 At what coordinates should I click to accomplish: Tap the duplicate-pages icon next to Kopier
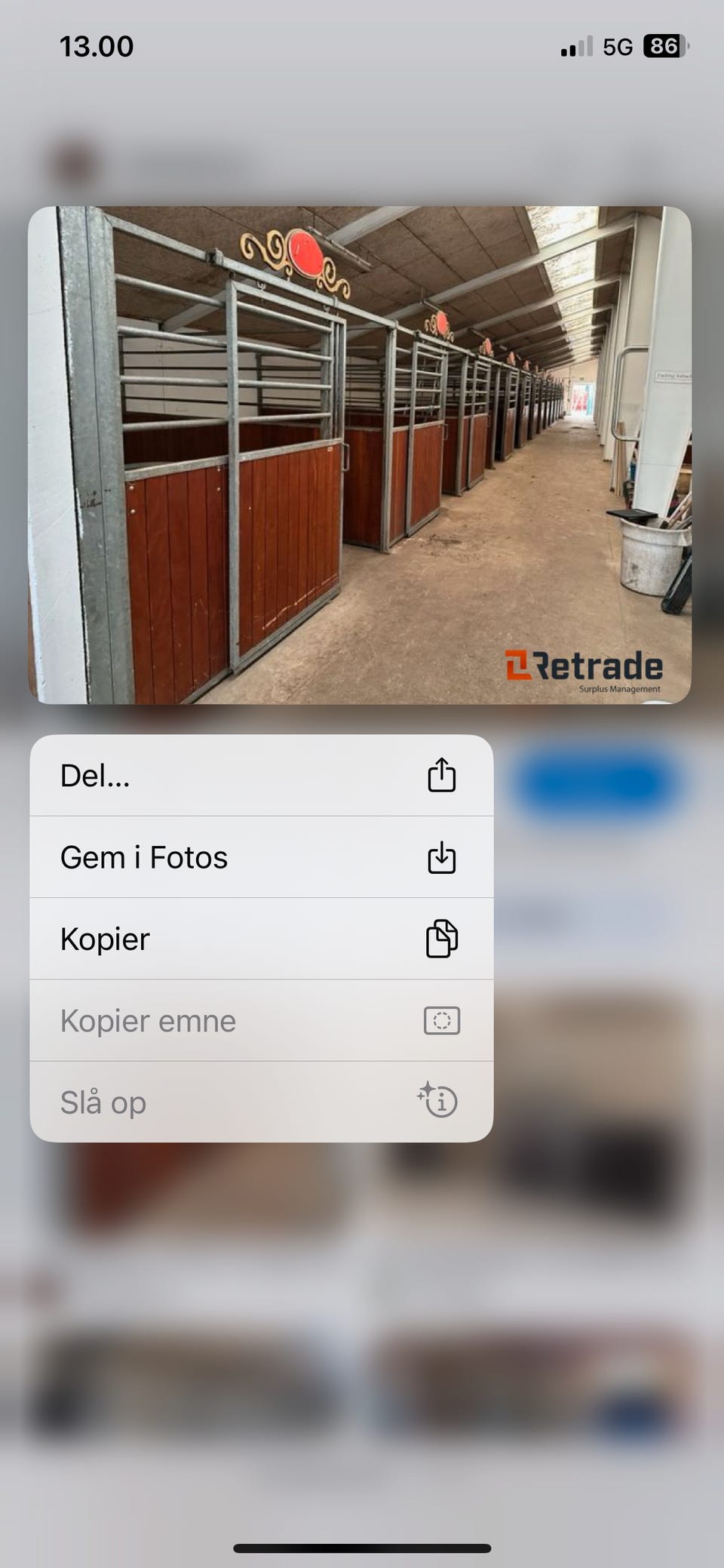pyautogui.click(x=442, y=938)
